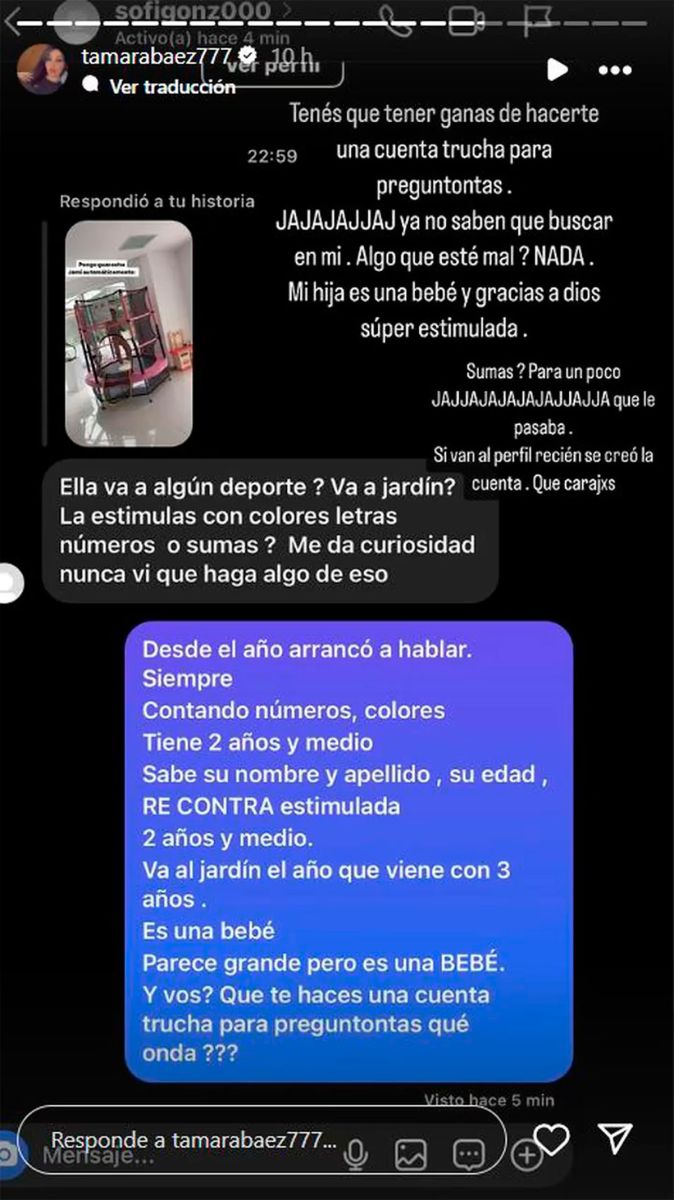
Task: Open tamarabaez777's profile from avatar
Action: pyautogui.click(x=42, y=66)
